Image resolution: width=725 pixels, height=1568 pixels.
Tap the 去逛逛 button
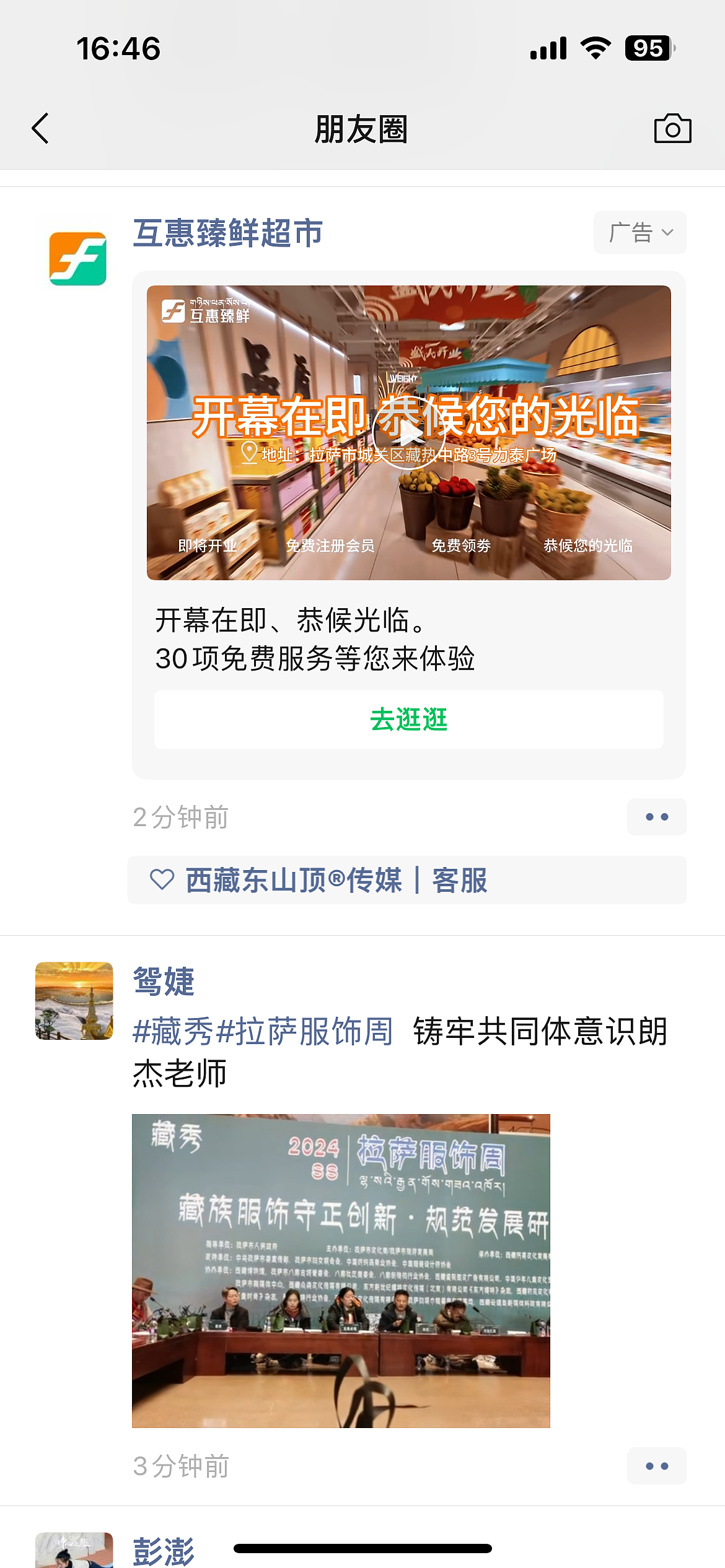tap(408, 720)
